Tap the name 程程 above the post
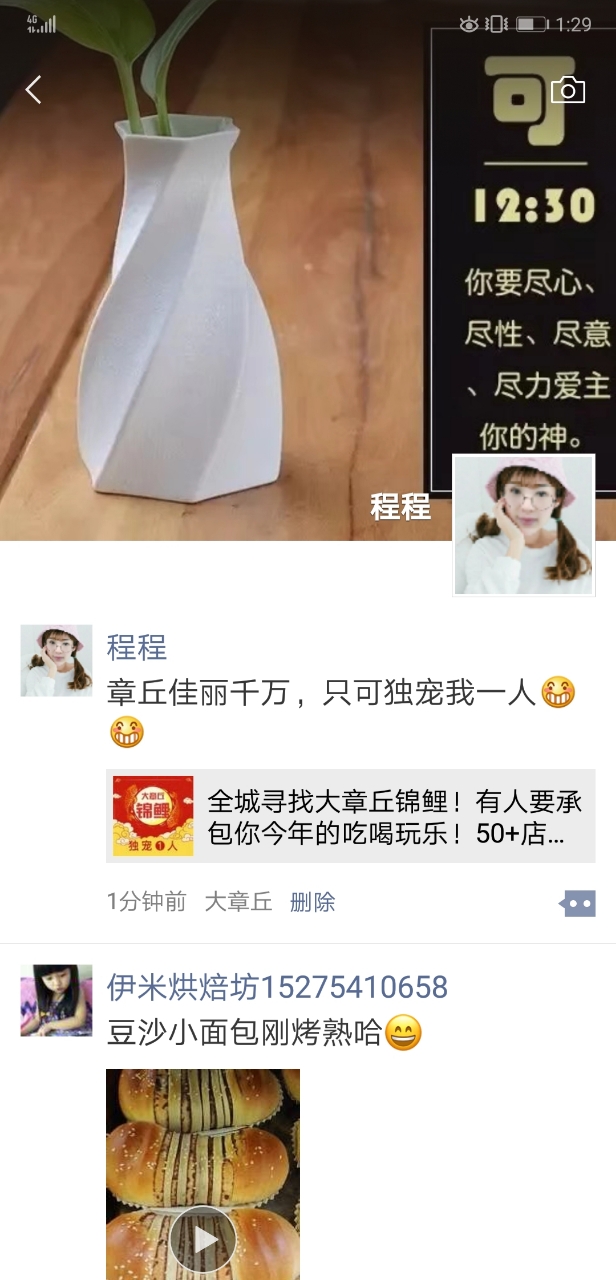Screen dimensions: 616x1280 (x=137, y=647)
